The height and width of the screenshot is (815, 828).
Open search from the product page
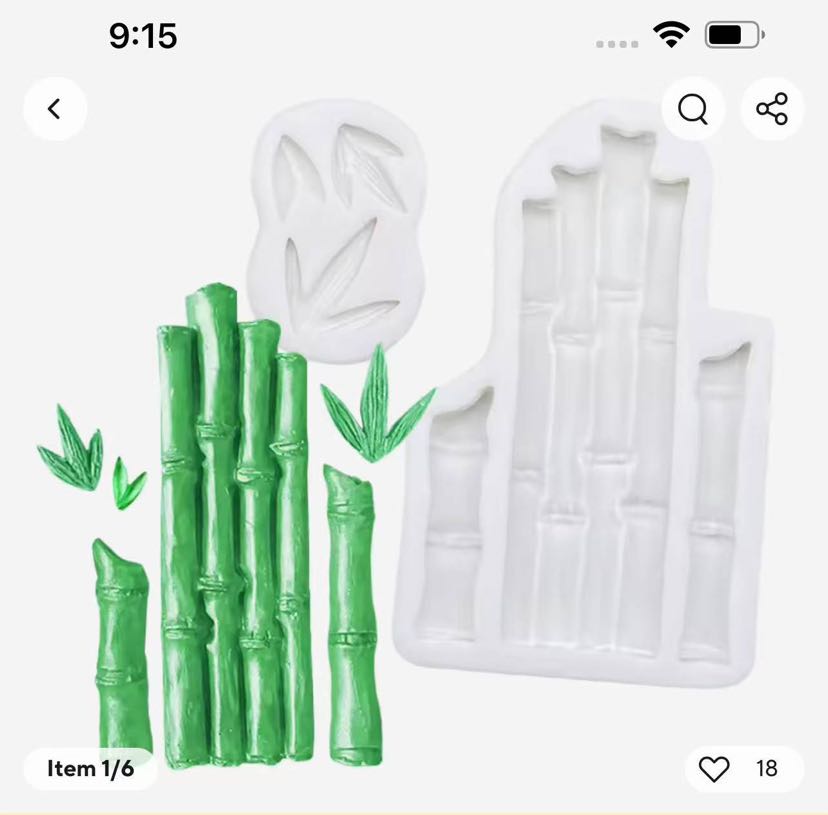click(x=693, y=108)
